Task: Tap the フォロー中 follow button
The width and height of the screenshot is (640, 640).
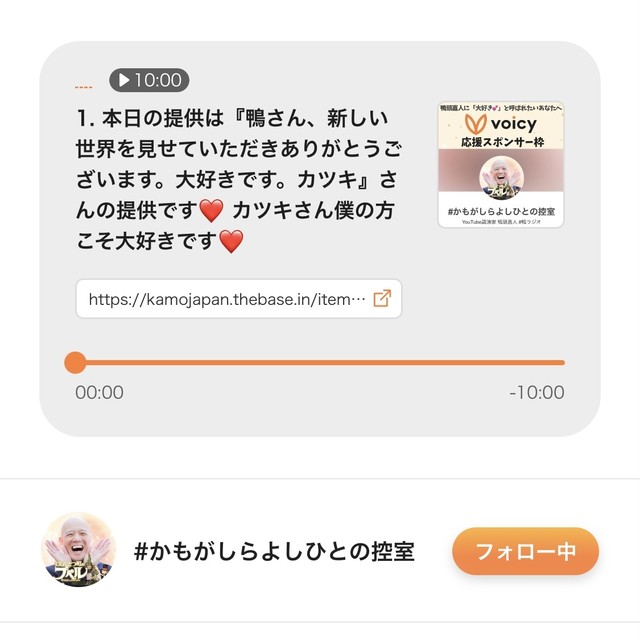Action: [525, 551]
